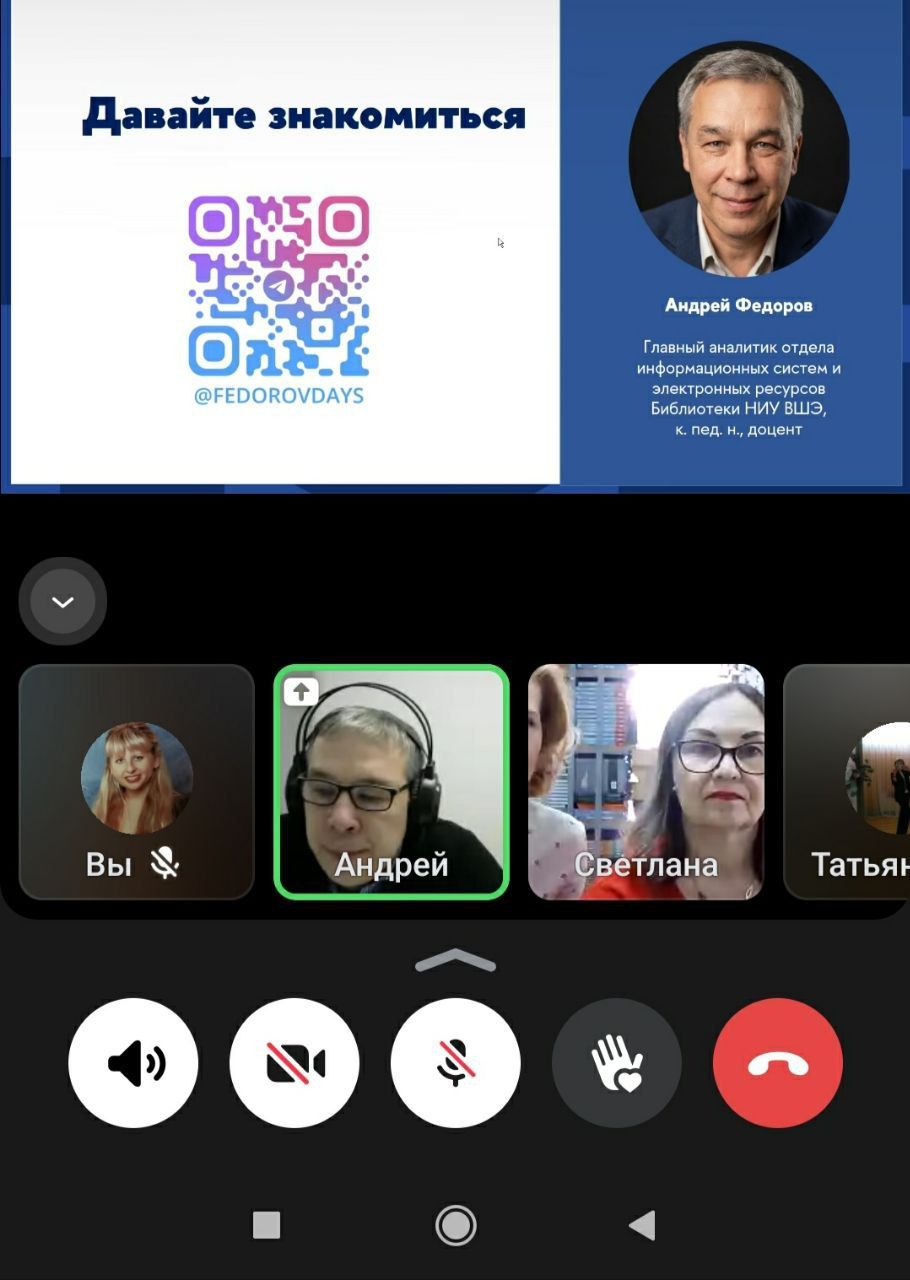The width and height of the screenshot is (910, 1280).
Task: Go back using the system back button
Action: coord(641,1225)
